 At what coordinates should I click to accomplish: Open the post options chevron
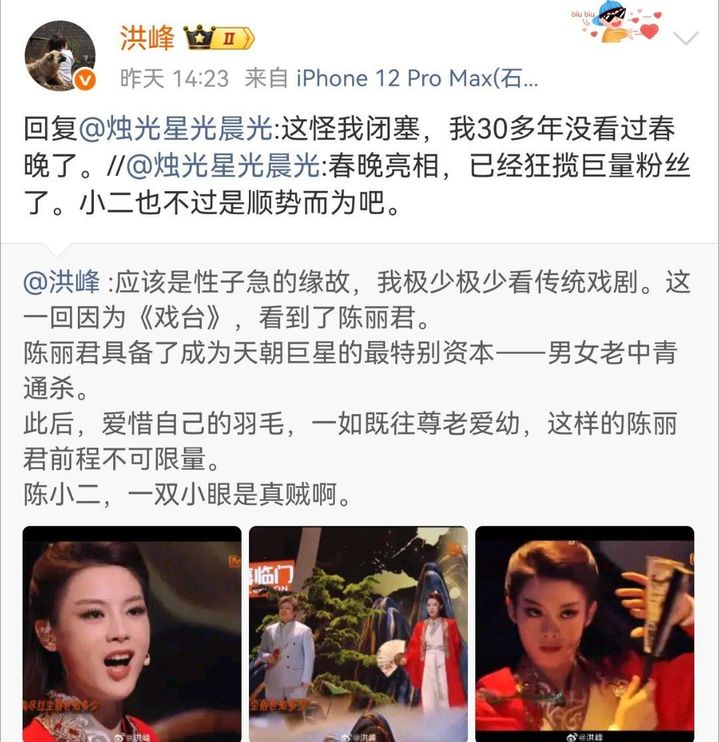tap(686, 40)
